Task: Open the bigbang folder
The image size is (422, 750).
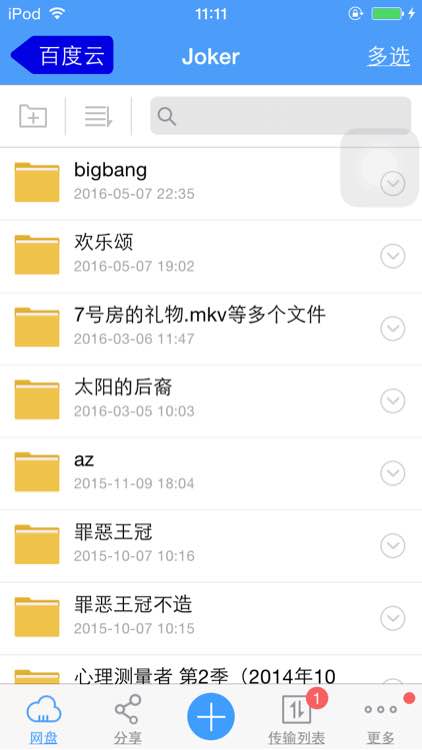Action: pos(211,184)
